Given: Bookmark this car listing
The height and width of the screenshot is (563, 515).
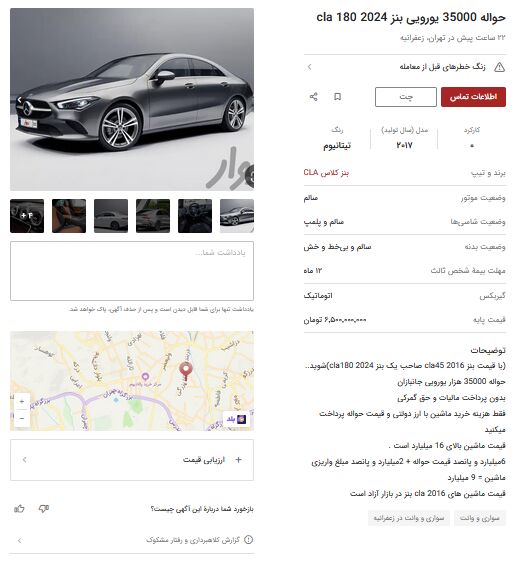Looking at the screenshot, I should [x=337, y=97].
